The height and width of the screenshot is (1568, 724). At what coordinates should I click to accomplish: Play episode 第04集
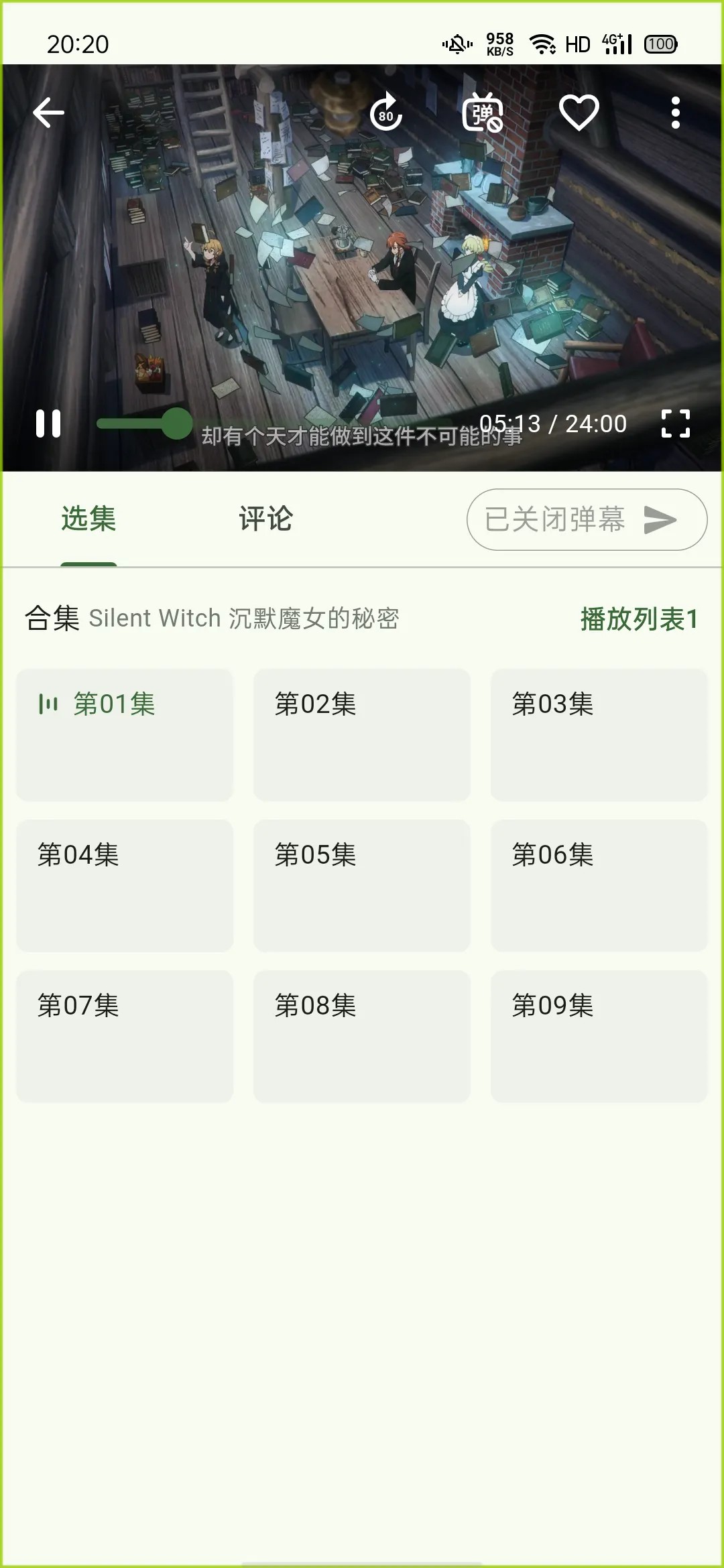125,885
